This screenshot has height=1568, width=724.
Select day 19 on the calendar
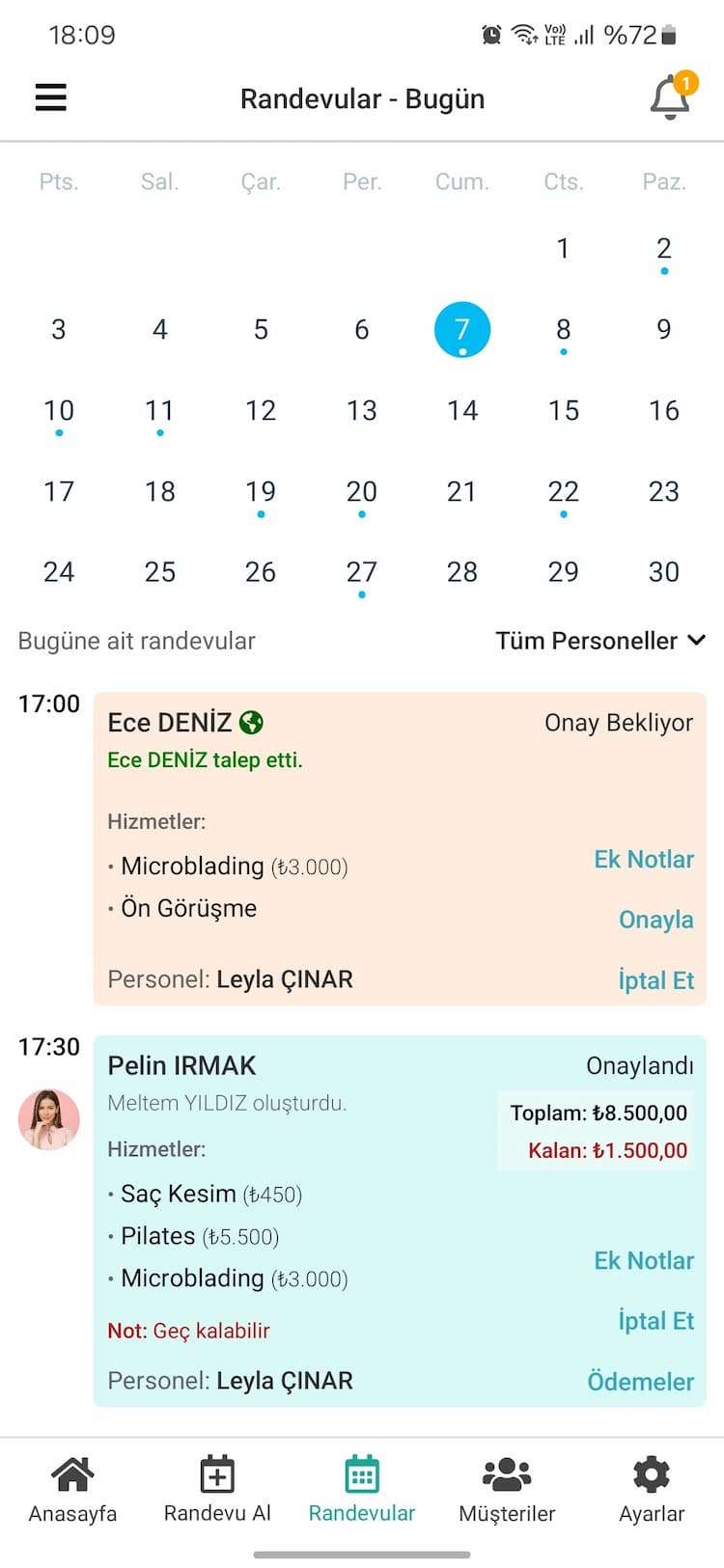click(261, 492)
